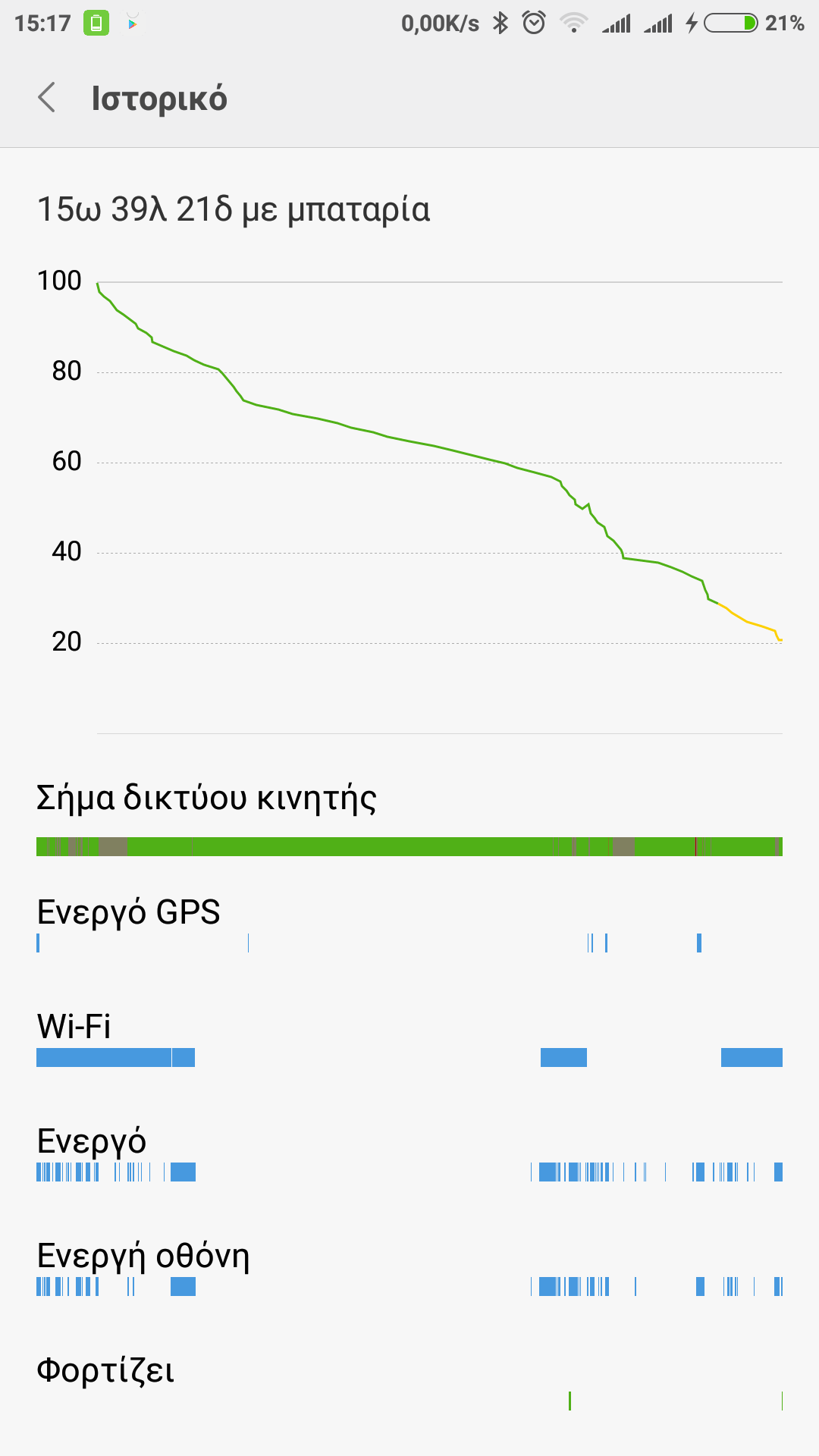Go back from the Ιστορικό screen
The image size is (819, 1456).
click(47, 98)
